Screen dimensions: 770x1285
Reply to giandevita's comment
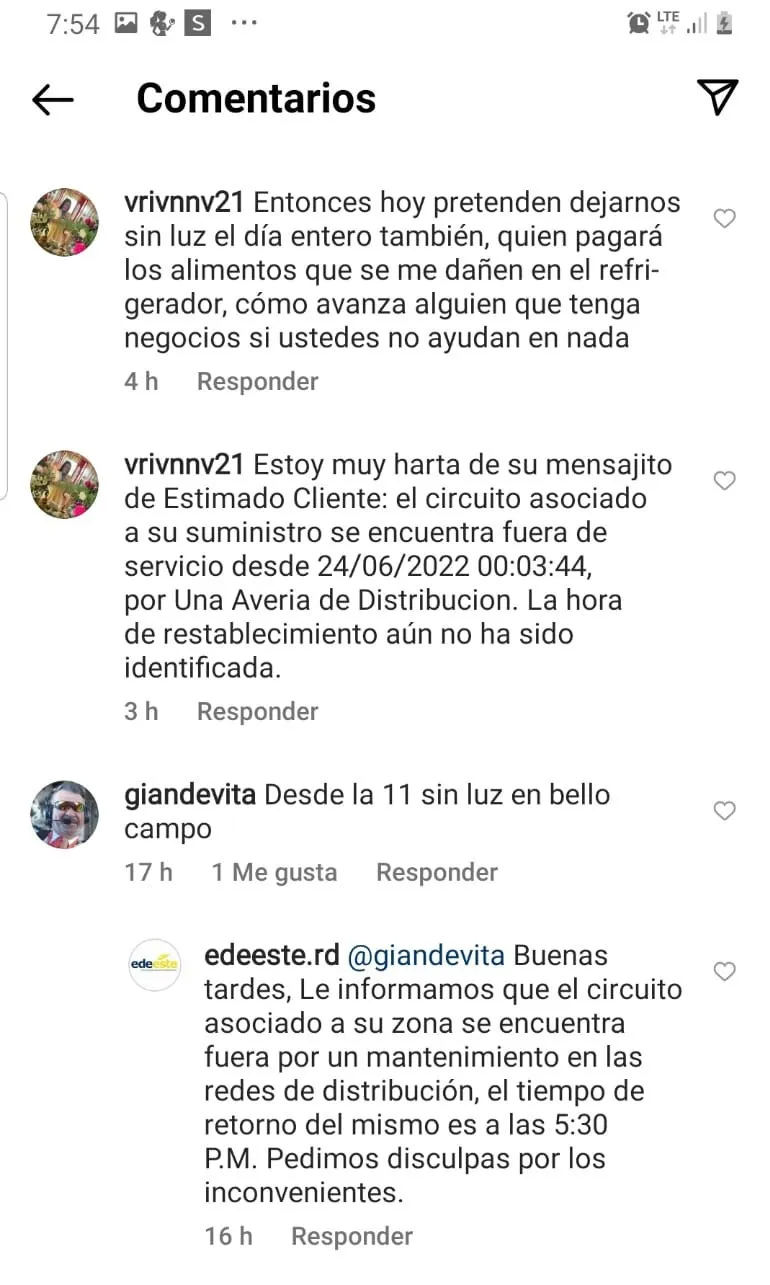[436, 872]
